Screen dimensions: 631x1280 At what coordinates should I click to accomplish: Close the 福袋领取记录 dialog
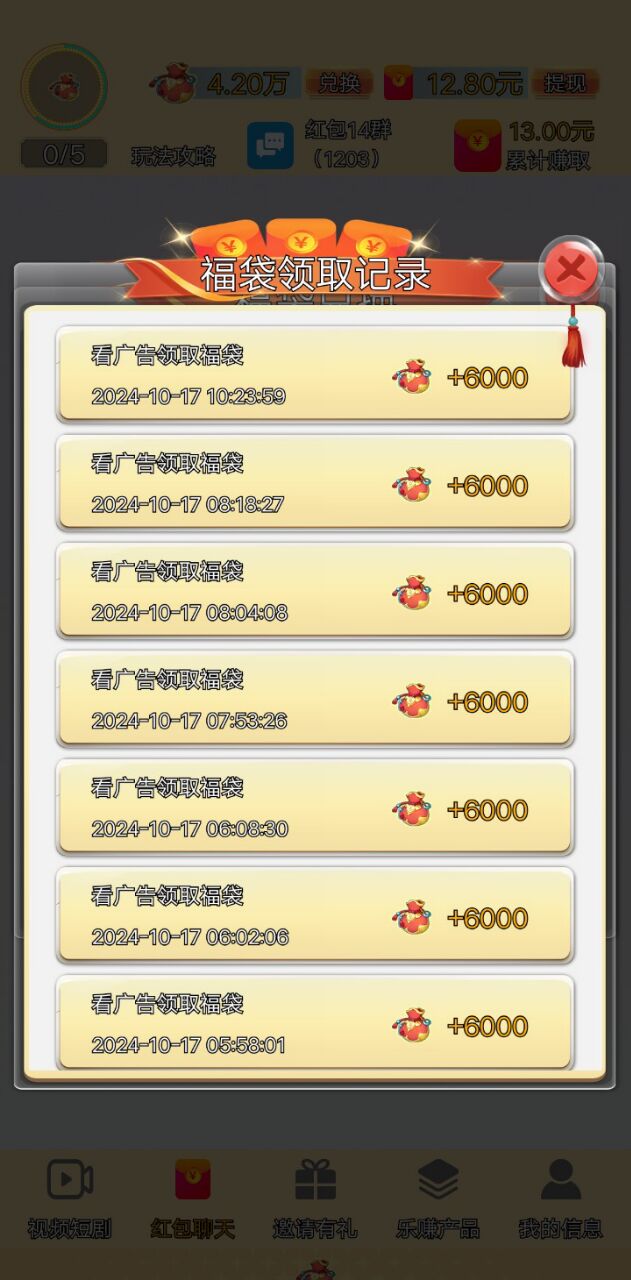(571, 269)
